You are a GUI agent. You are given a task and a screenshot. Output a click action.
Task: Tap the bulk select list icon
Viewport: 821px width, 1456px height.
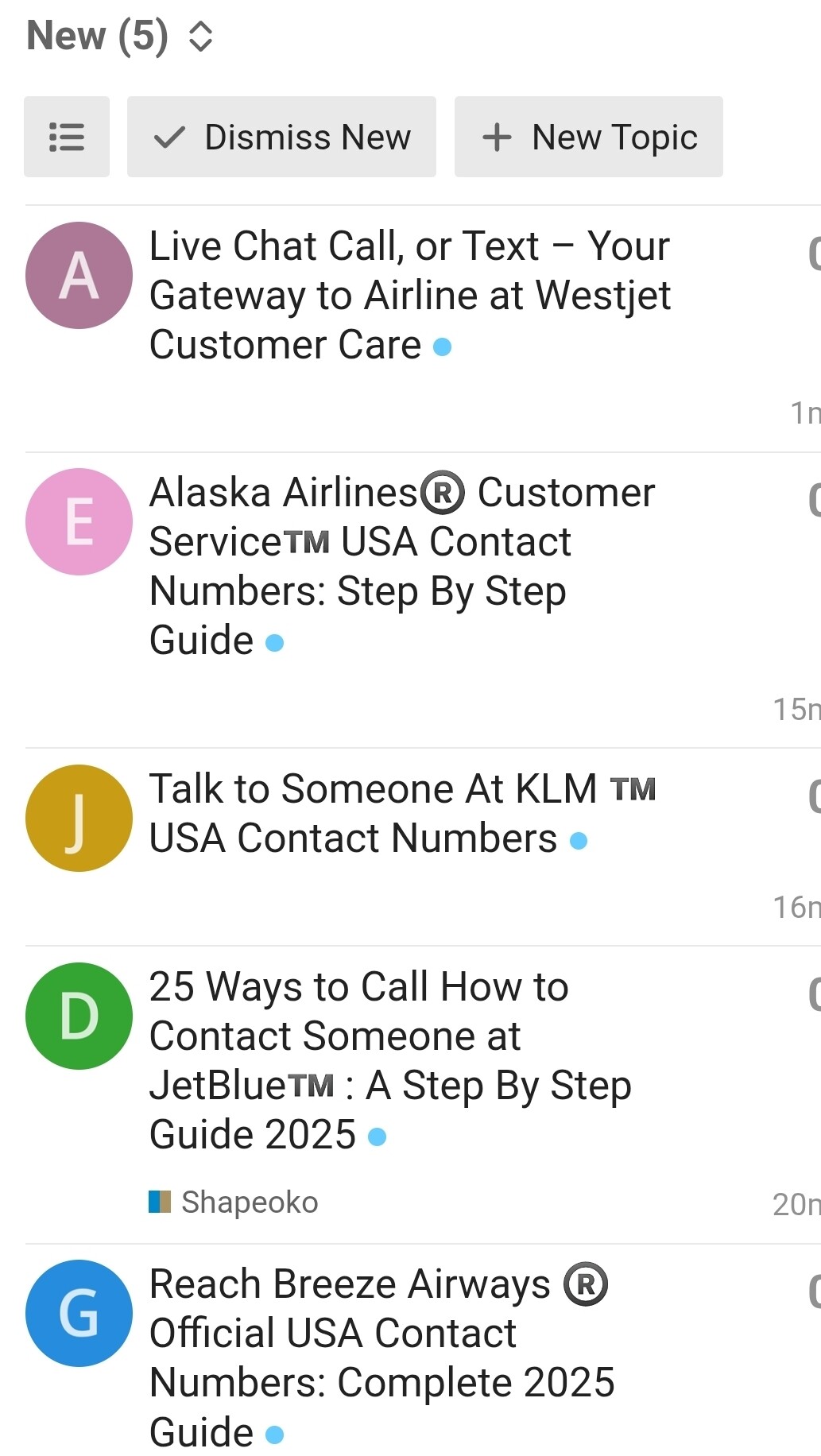tap(67, 137)
